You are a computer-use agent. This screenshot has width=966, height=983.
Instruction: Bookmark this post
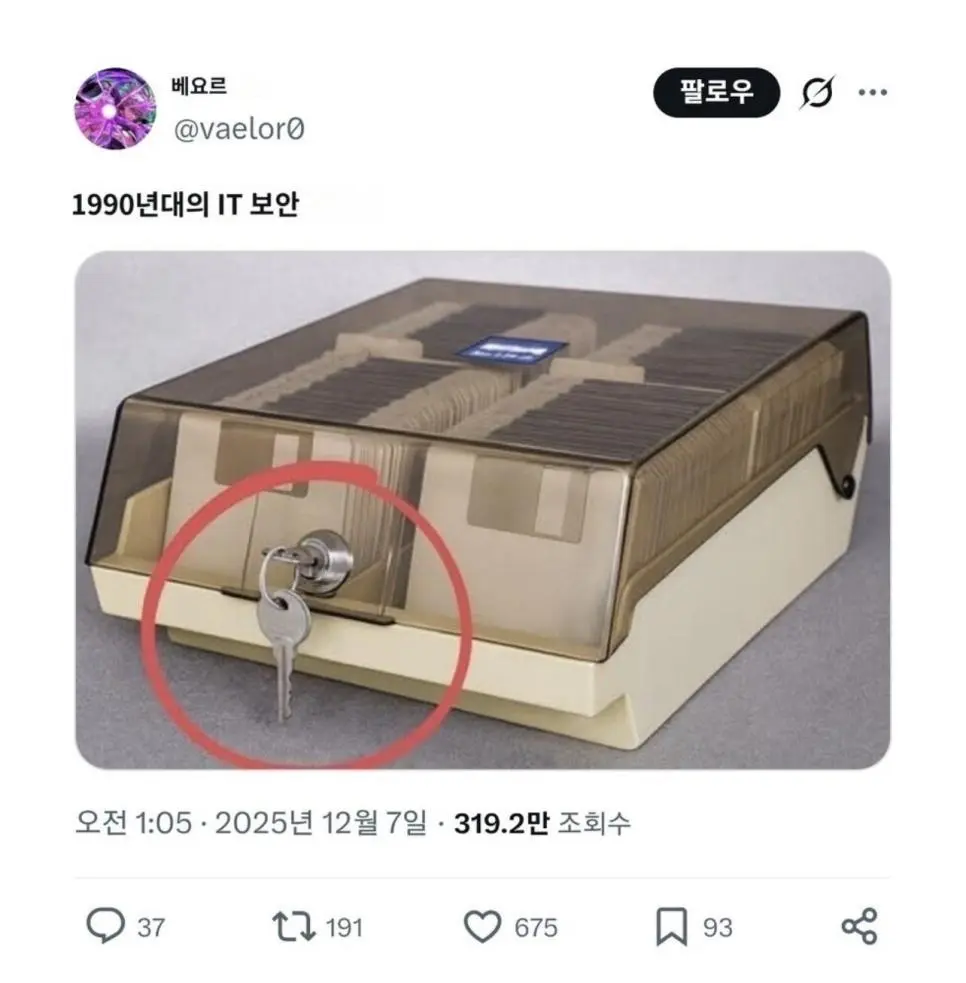point(671,927)
